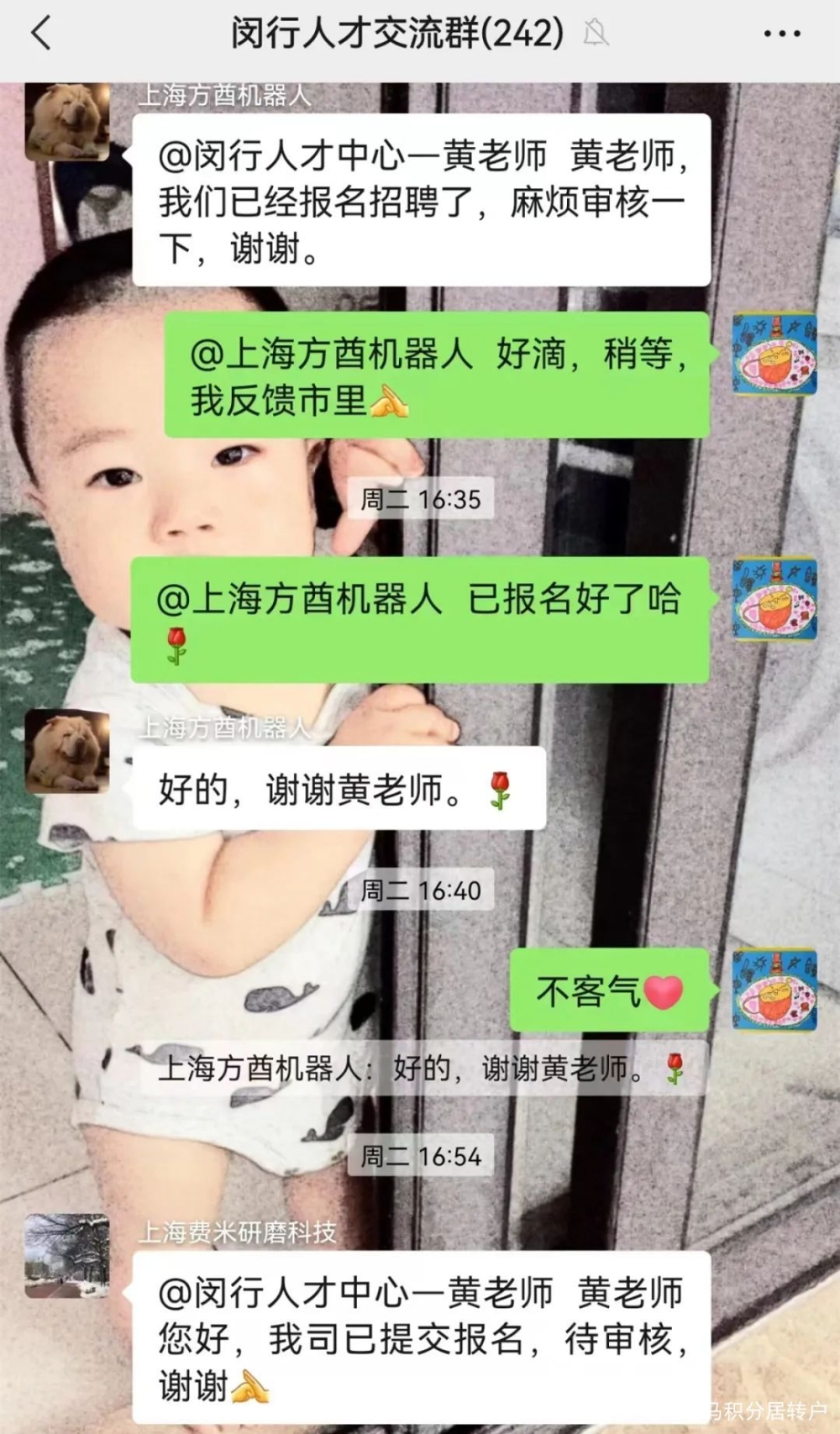
Task: Open the group chat overflow menu
Action: 781,34
